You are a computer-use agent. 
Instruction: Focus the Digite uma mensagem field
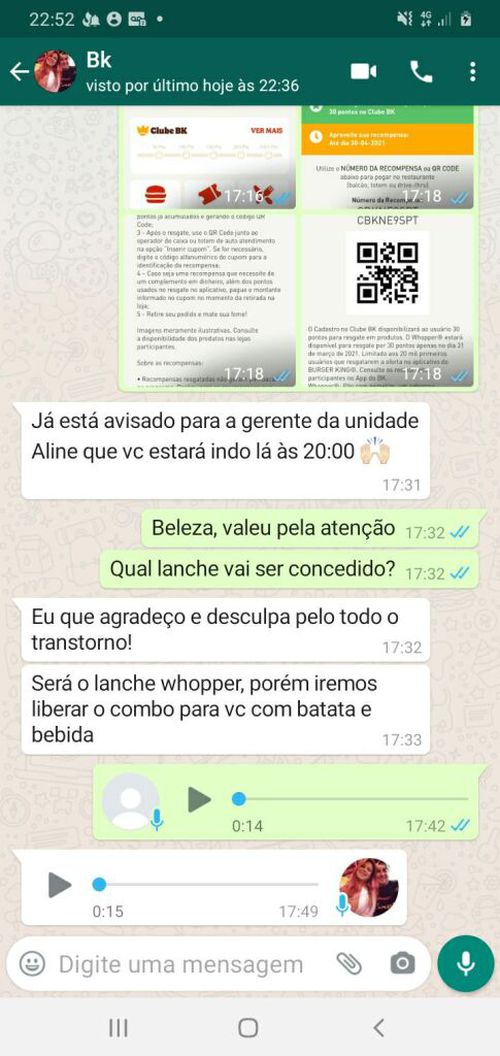point(181,964)
